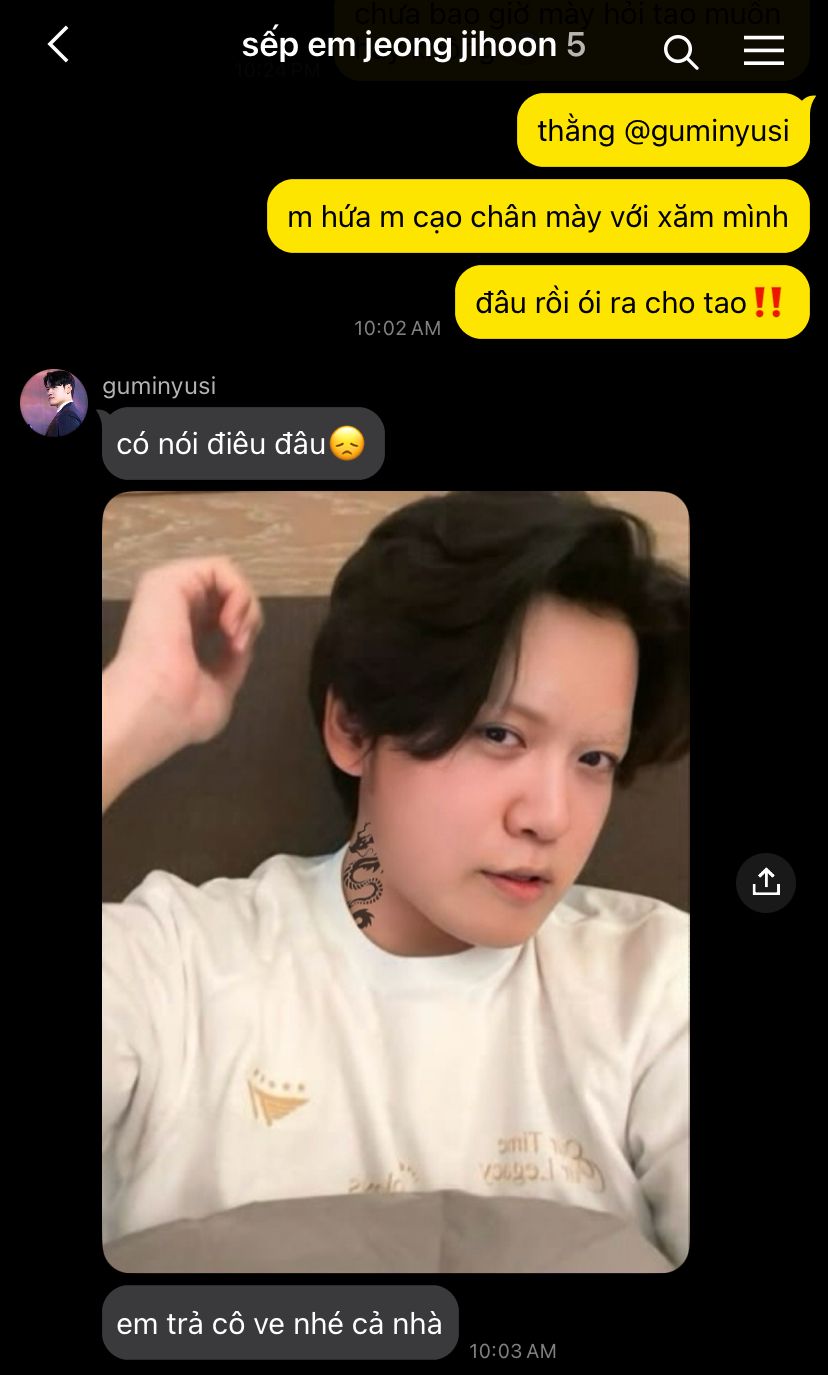Open the hamburger menu of the chat
This screenshot has width=828, height=1375.
pos(764,51)
